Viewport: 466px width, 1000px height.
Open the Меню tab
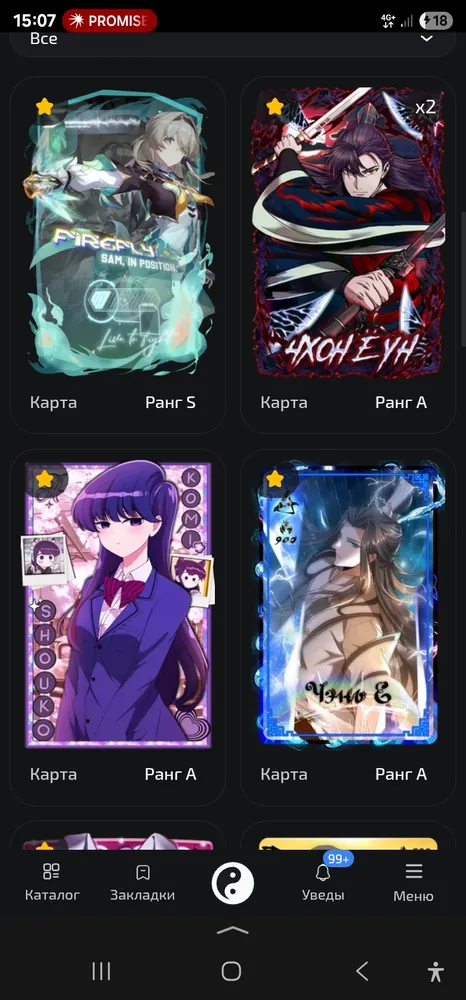(413, 883)
